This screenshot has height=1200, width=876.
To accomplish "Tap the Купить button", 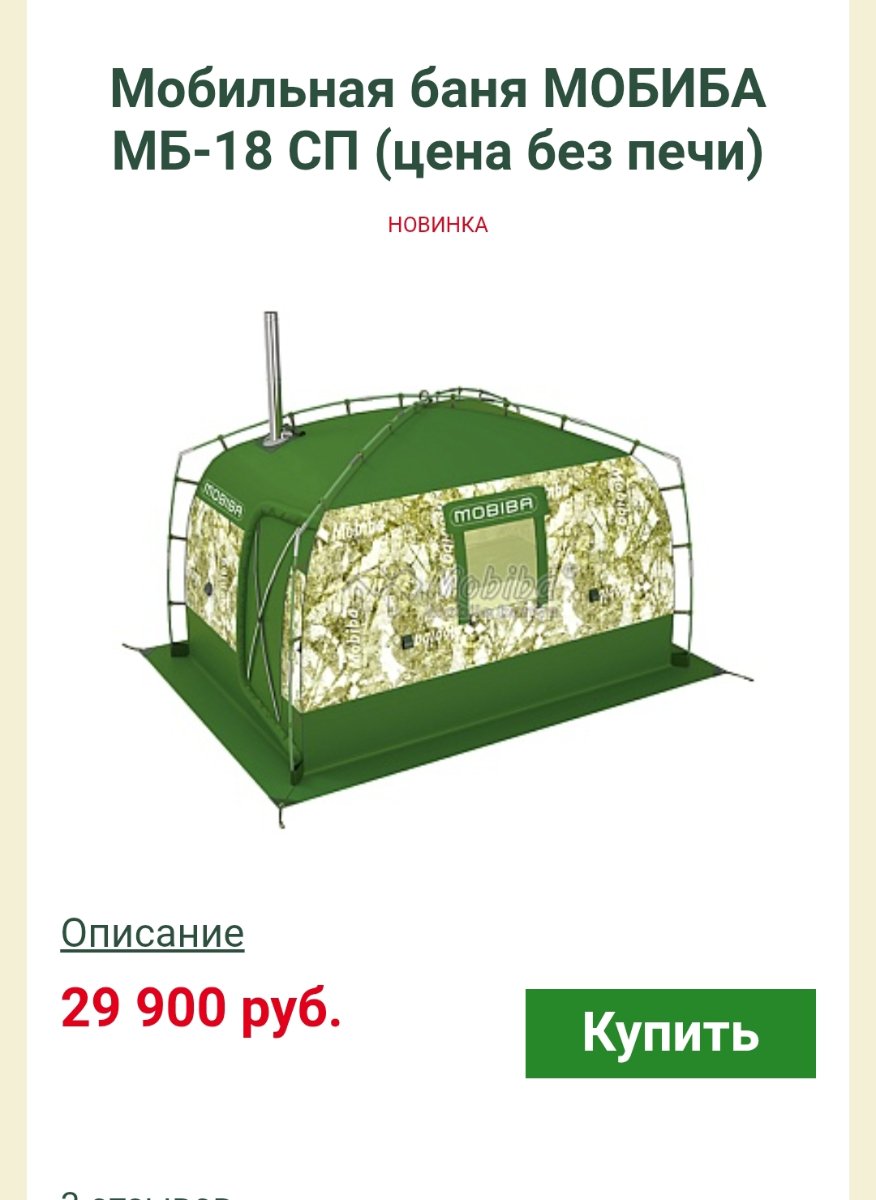I will (670, 1033).
